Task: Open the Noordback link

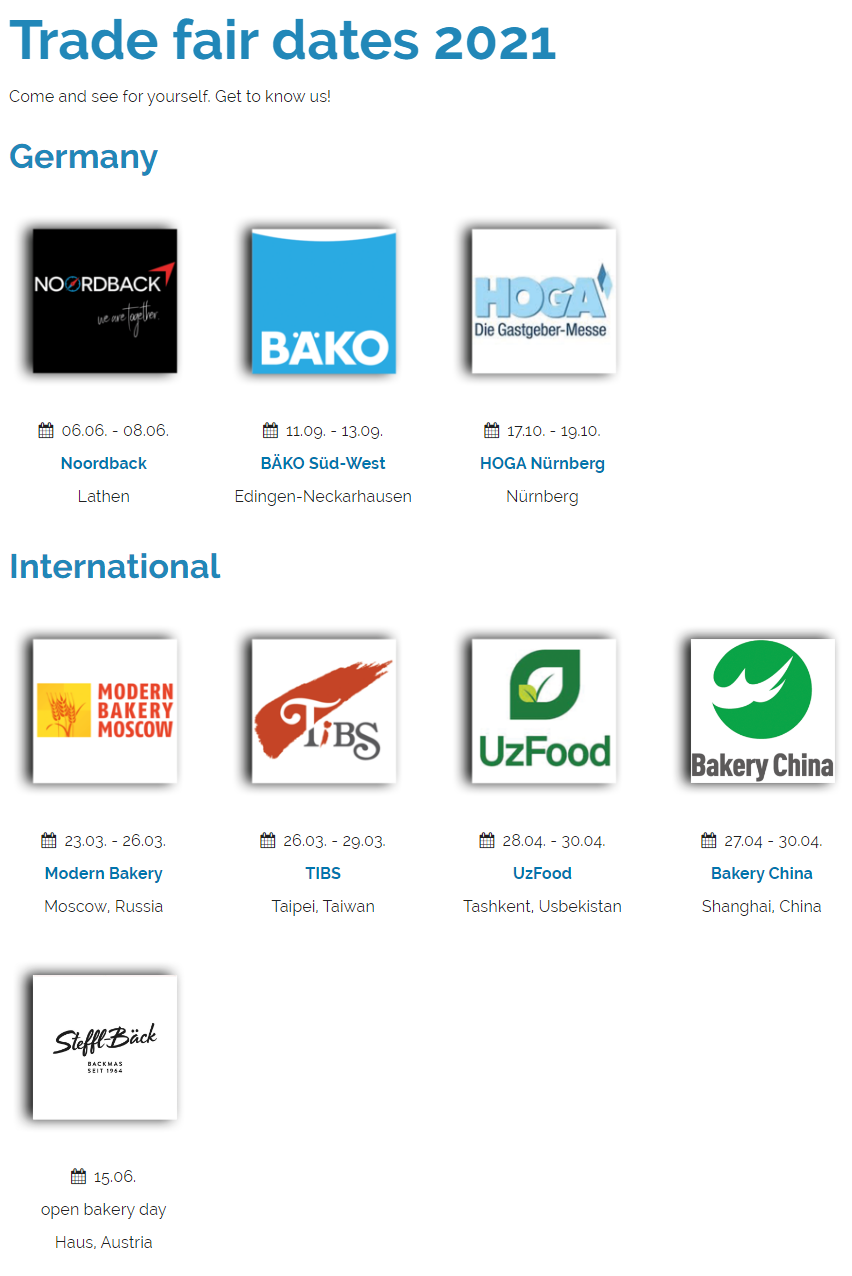Action: (103, 463)
